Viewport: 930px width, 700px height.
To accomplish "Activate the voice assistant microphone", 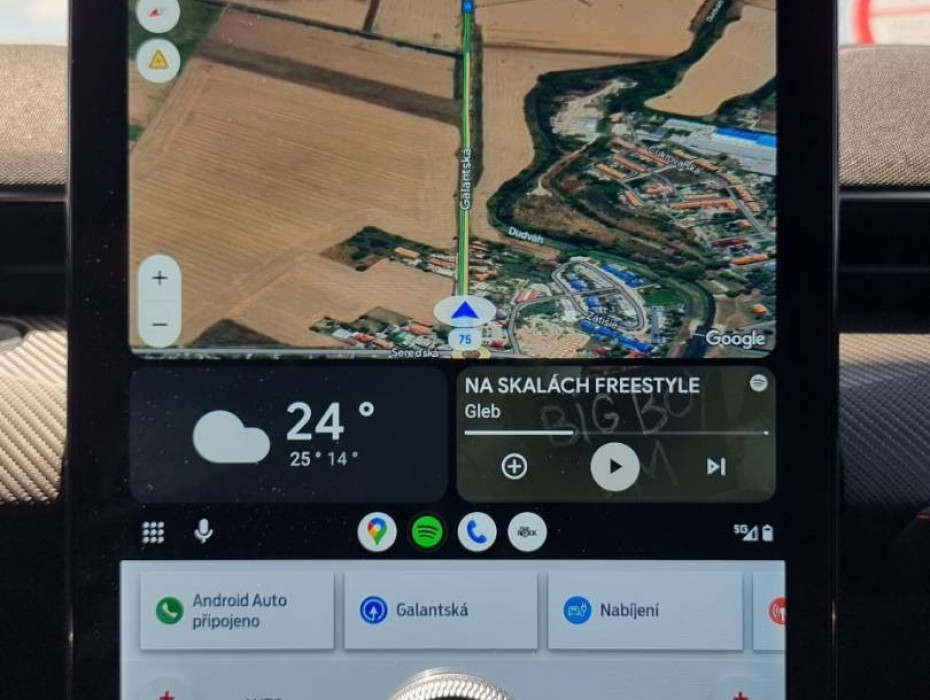I will pyautogui.click(x=203, y=532).
